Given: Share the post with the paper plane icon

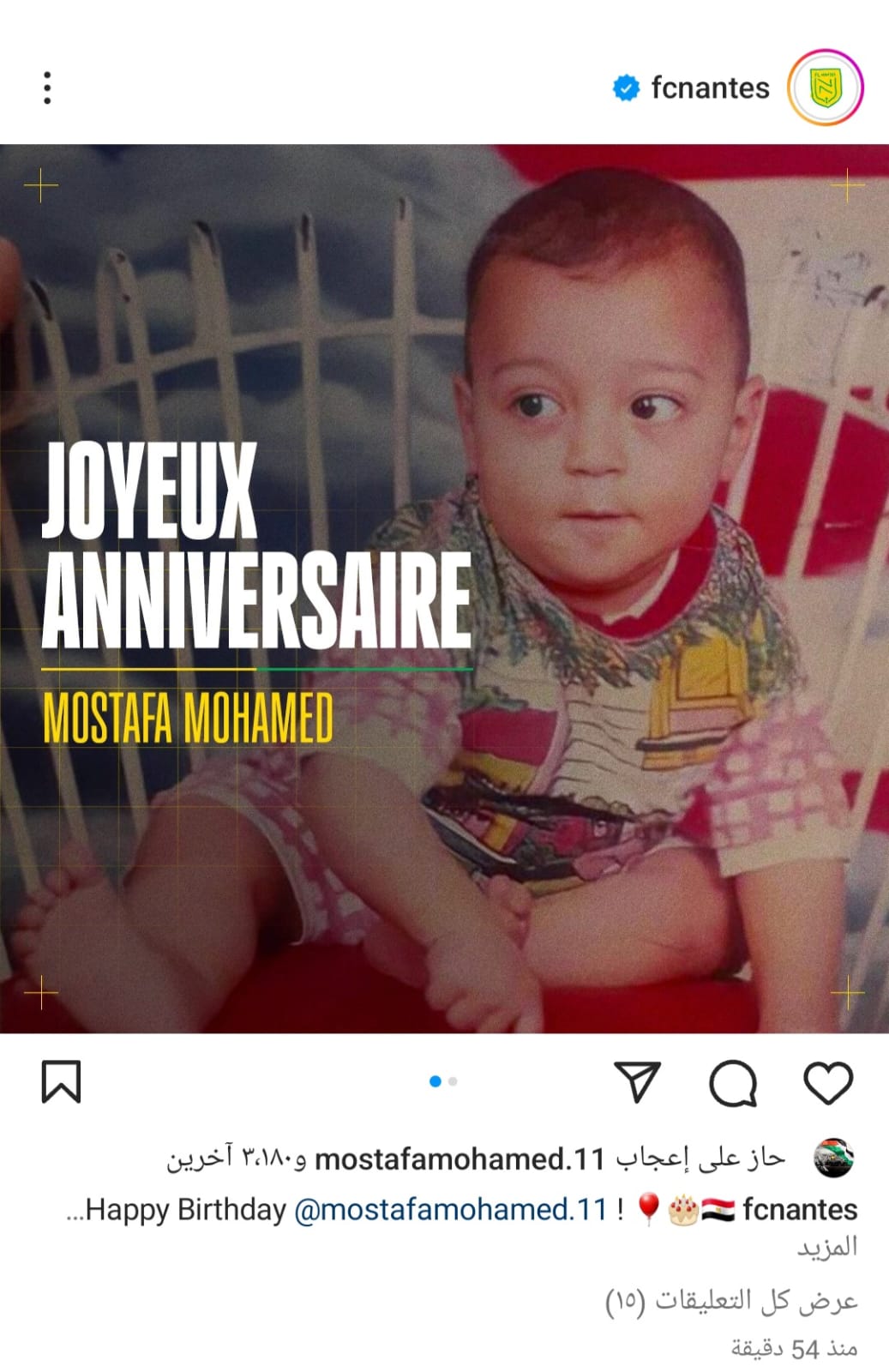Looking at the screenshot, I should pyautogui.click(x=637, y=1081).
